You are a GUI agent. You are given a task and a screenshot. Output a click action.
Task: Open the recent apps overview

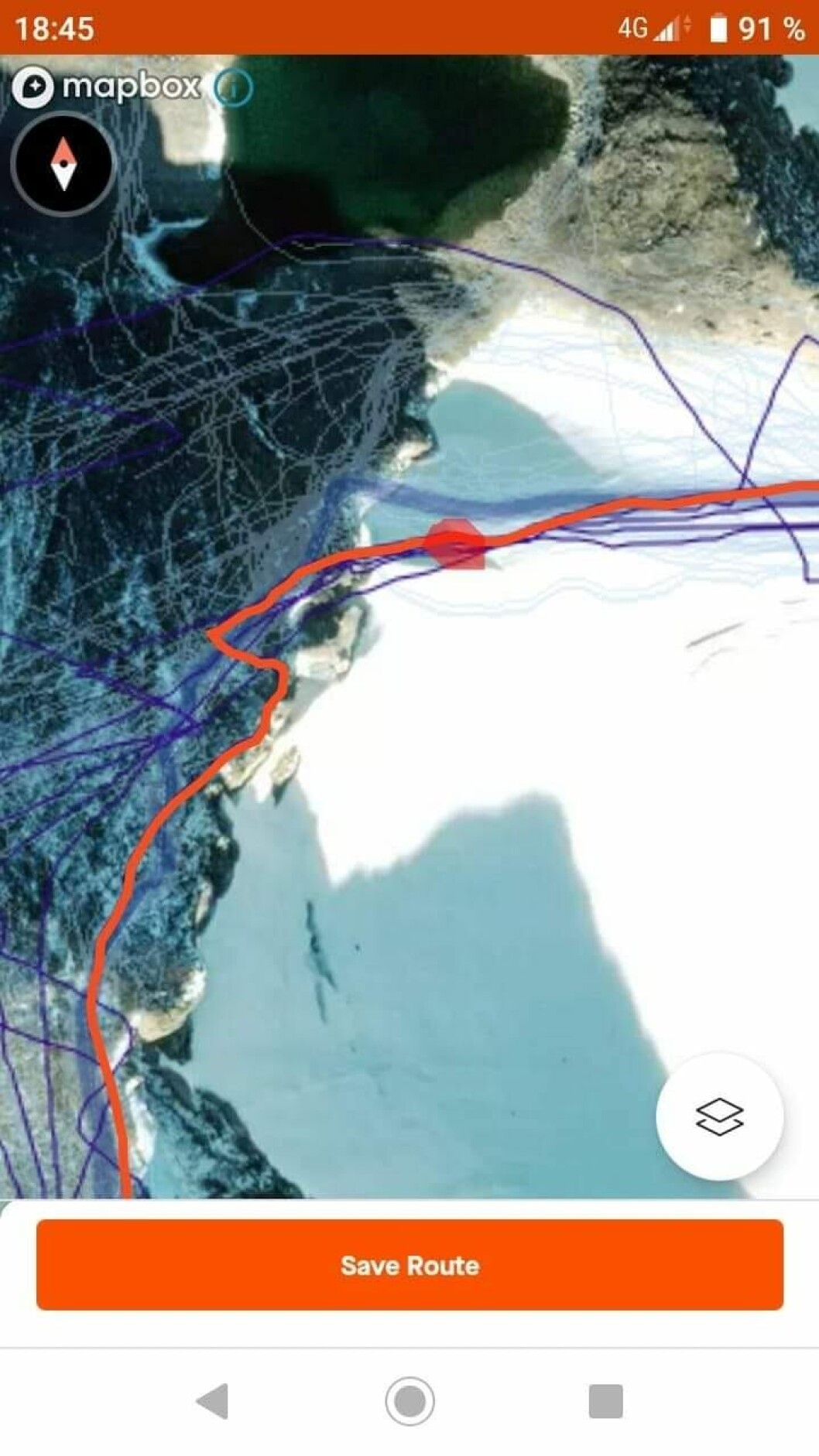point(605,1401)
